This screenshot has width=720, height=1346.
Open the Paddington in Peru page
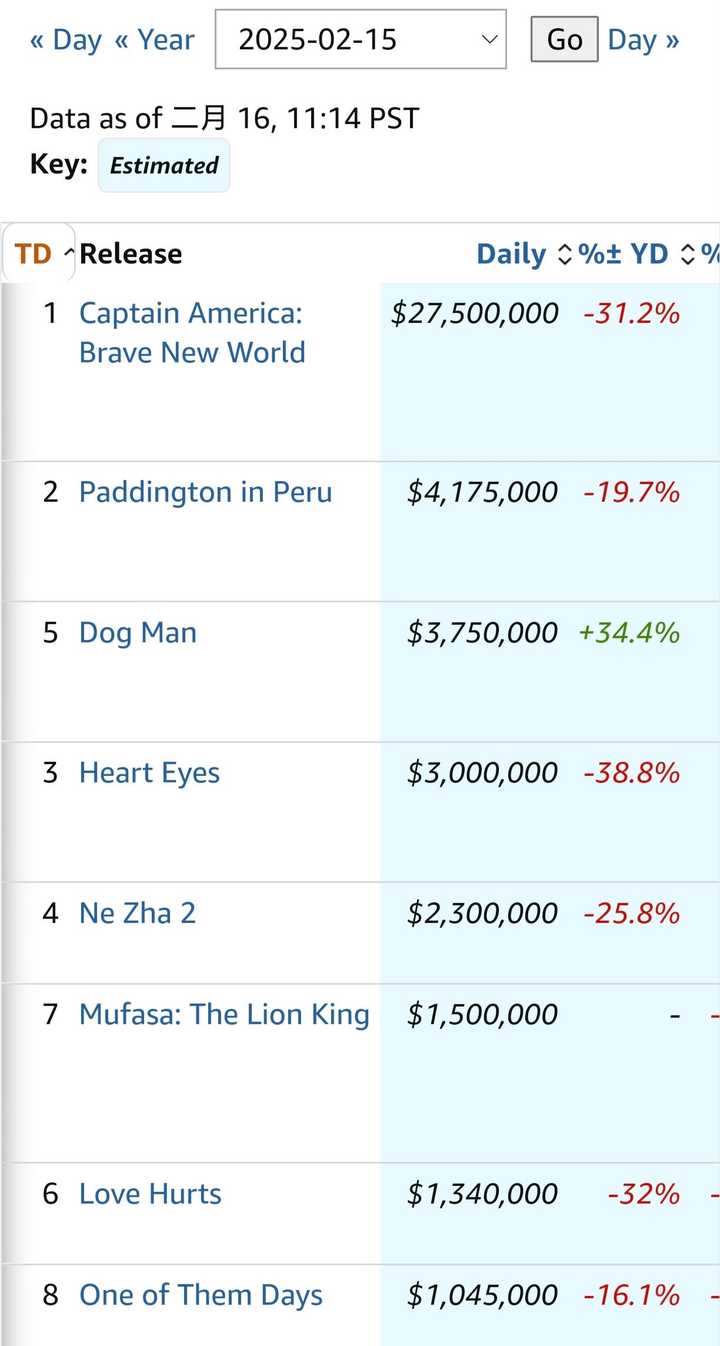point(205,492)
